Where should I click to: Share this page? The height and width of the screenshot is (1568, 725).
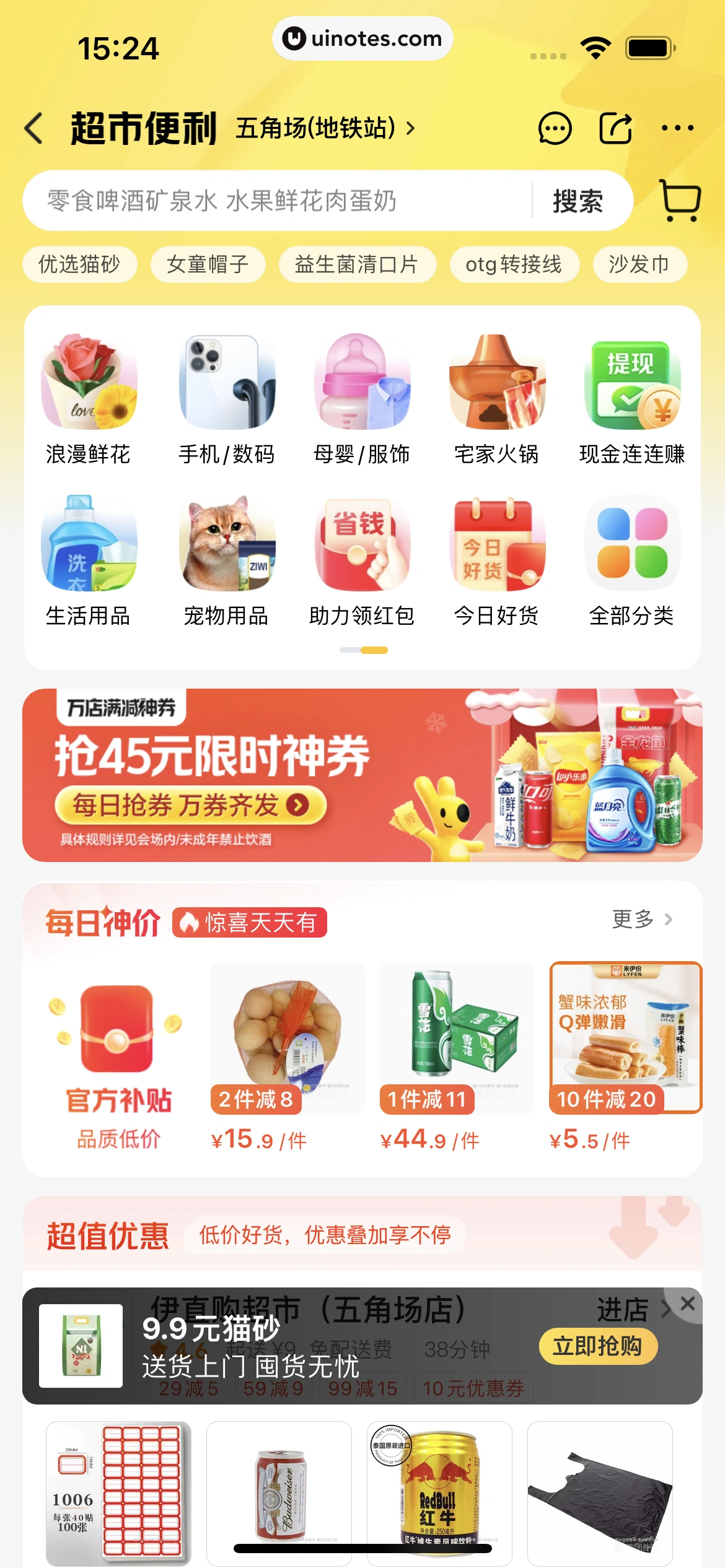(x=616, y=129)
